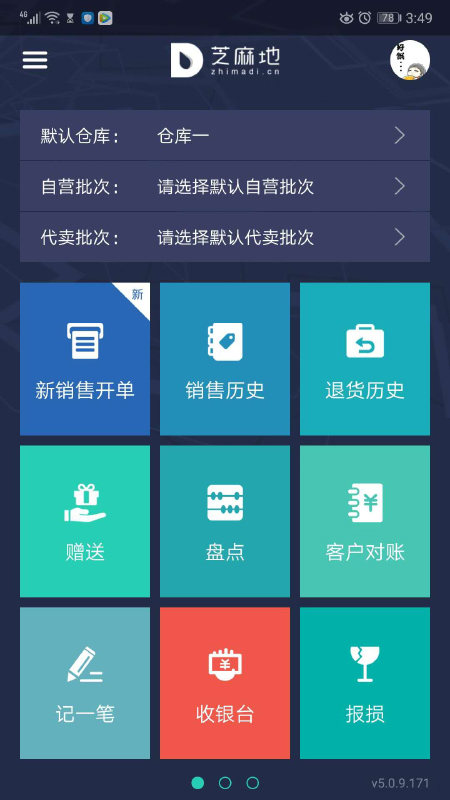This screenshot has width=450, height=800.
Task: Select a default 自营批次 batch
Action: [224, 186]
